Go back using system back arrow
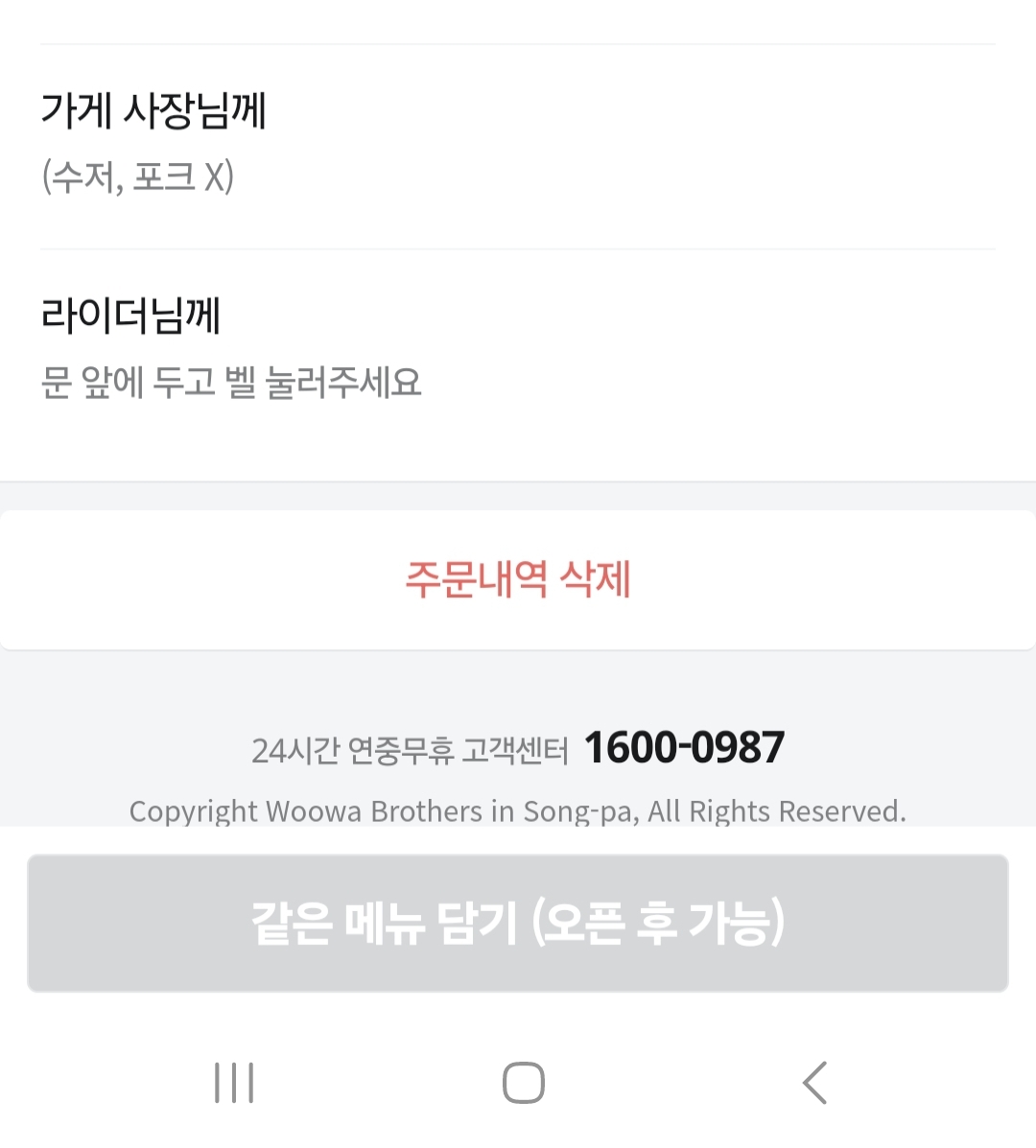 (814, 1083)
